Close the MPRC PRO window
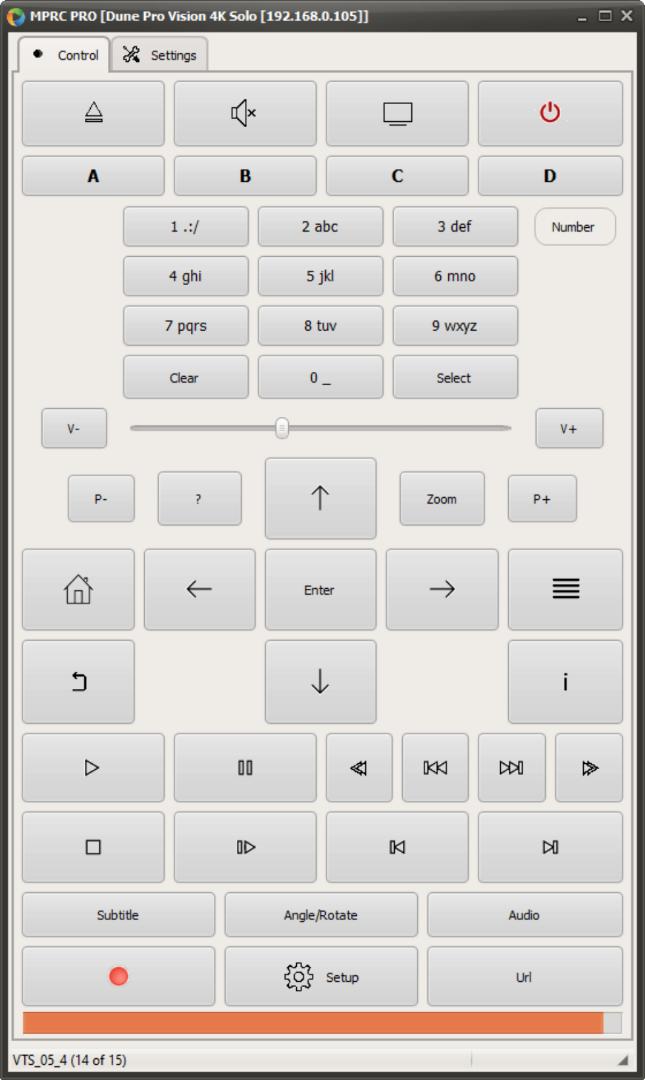 click(x=626, y=15)
